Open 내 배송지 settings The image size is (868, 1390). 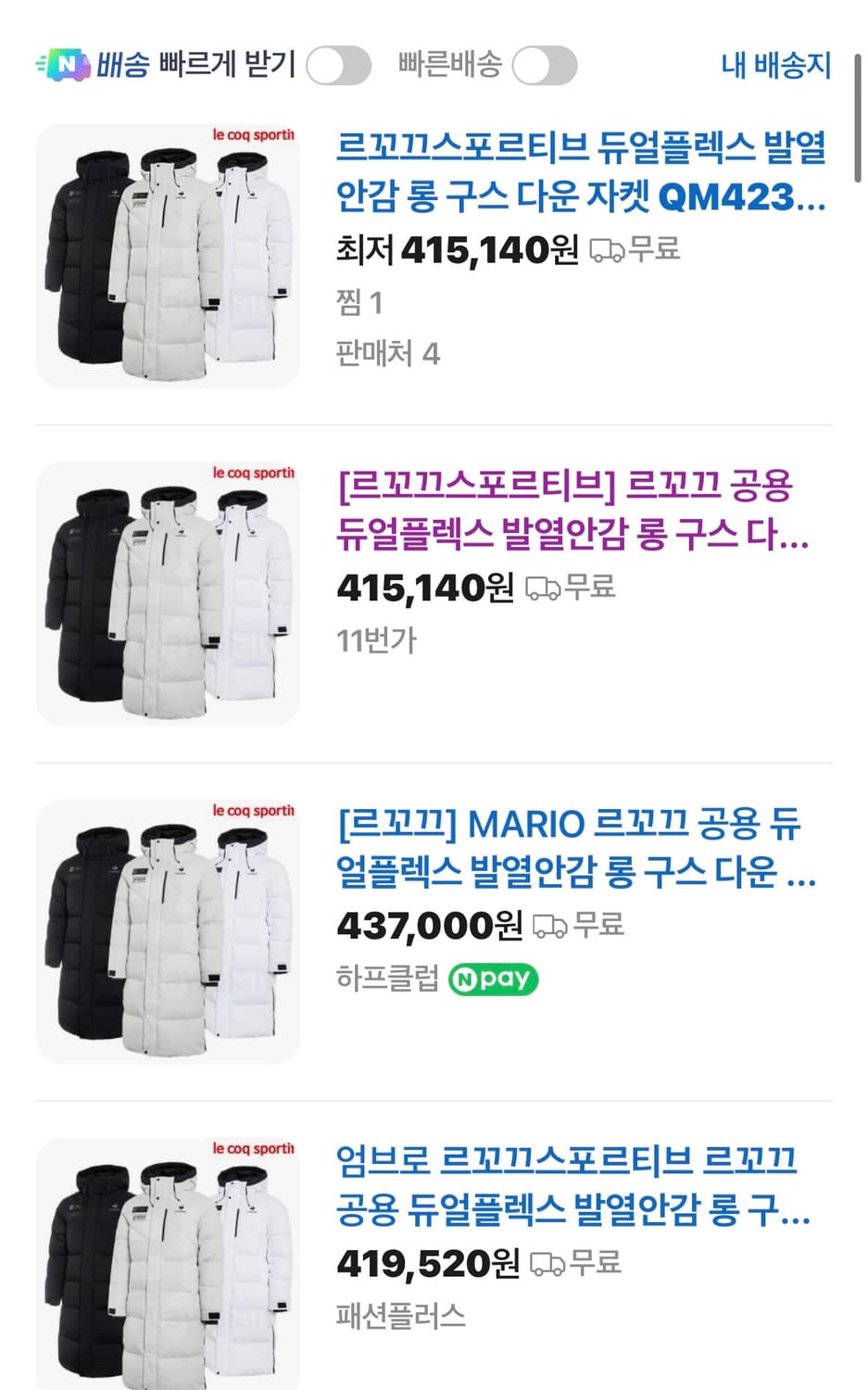tap(775, 65)
